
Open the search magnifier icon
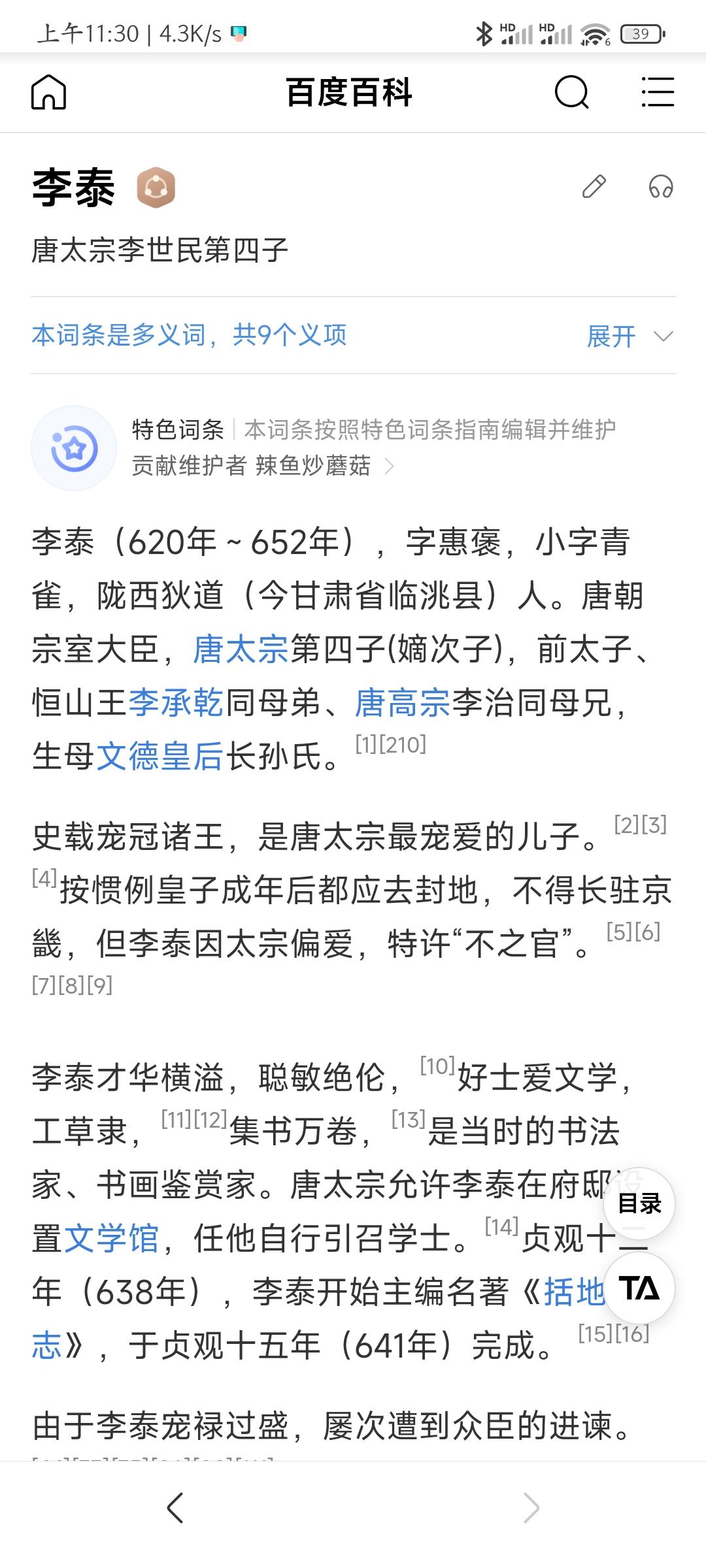pyautogui.click(x=572, y=92)
